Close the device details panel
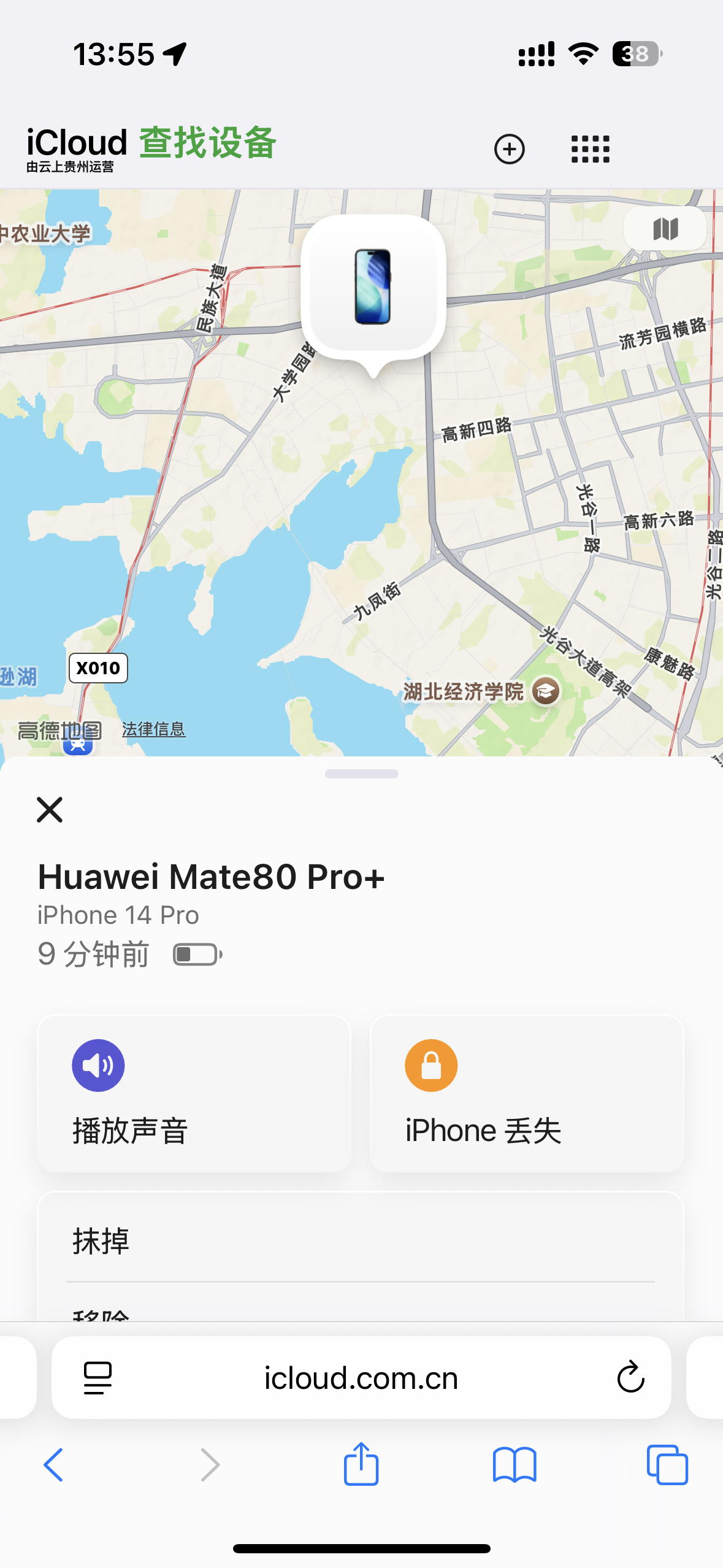The image size is (723, 1568). (50, 810)
